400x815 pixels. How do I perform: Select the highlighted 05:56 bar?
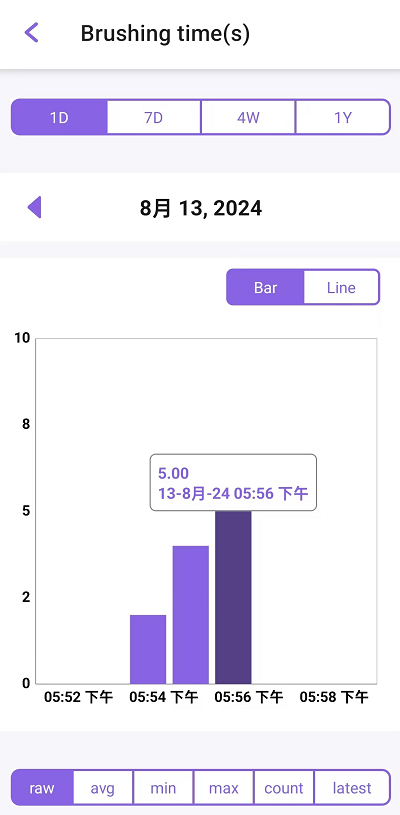click(x=233, y=597)
